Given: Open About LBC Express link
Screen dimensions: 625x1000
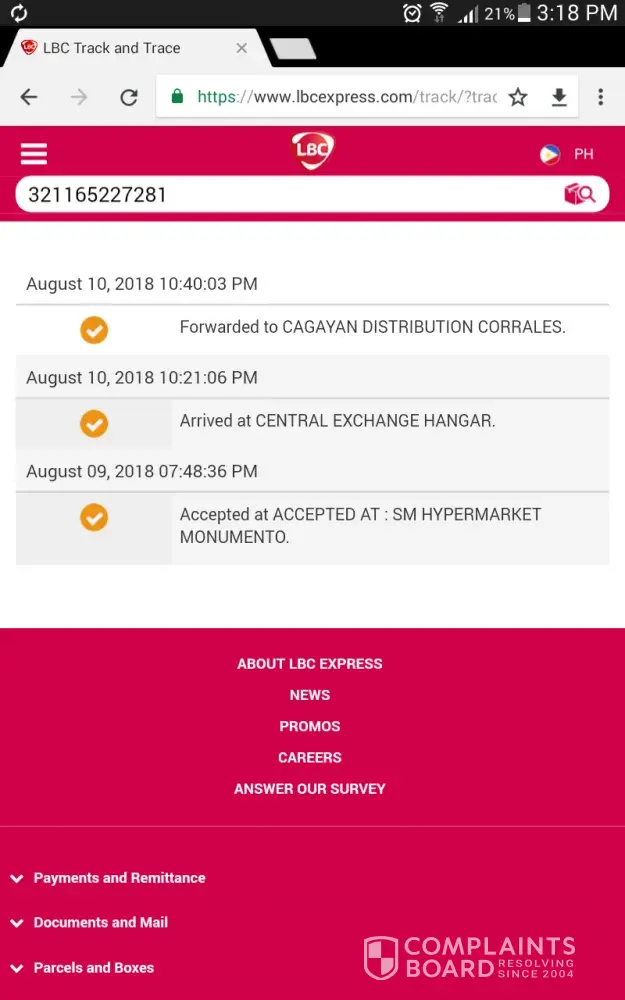Looking at the screenshot, I should tap(310, 663).
